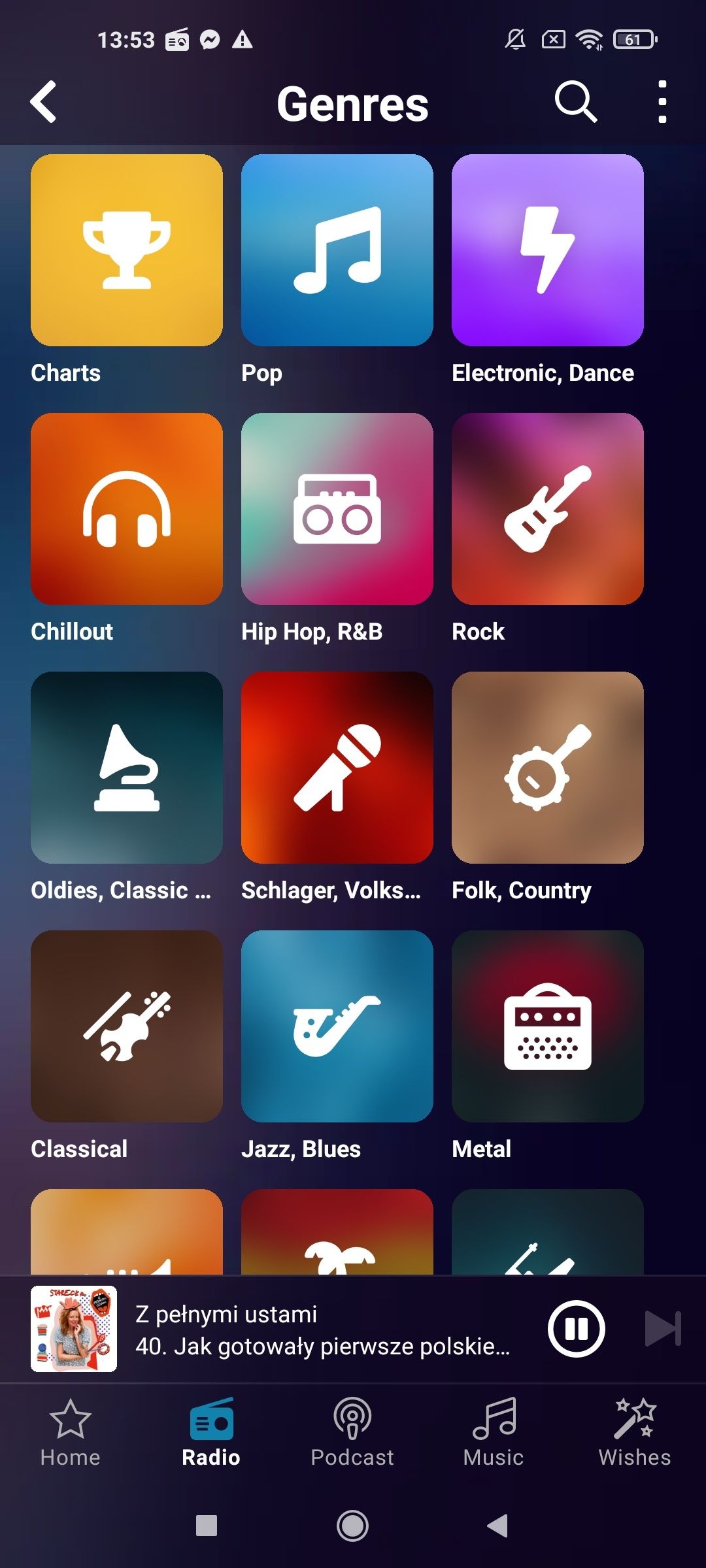Go back from the Genres screen
This screenshot has height=1568, width=706.
pos(43,102)
